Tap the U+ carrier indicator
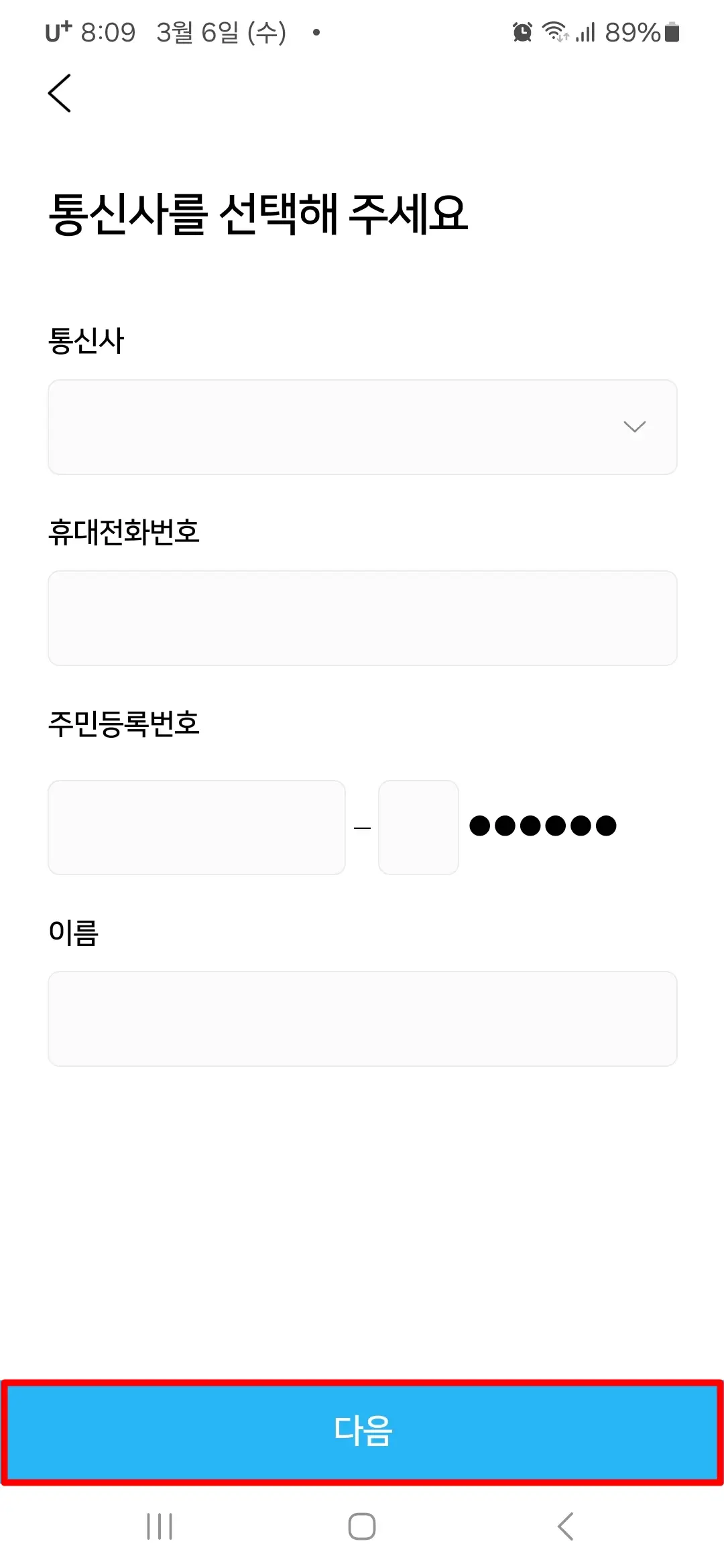This screenshot has height=1568, width=724. [56, 31]
